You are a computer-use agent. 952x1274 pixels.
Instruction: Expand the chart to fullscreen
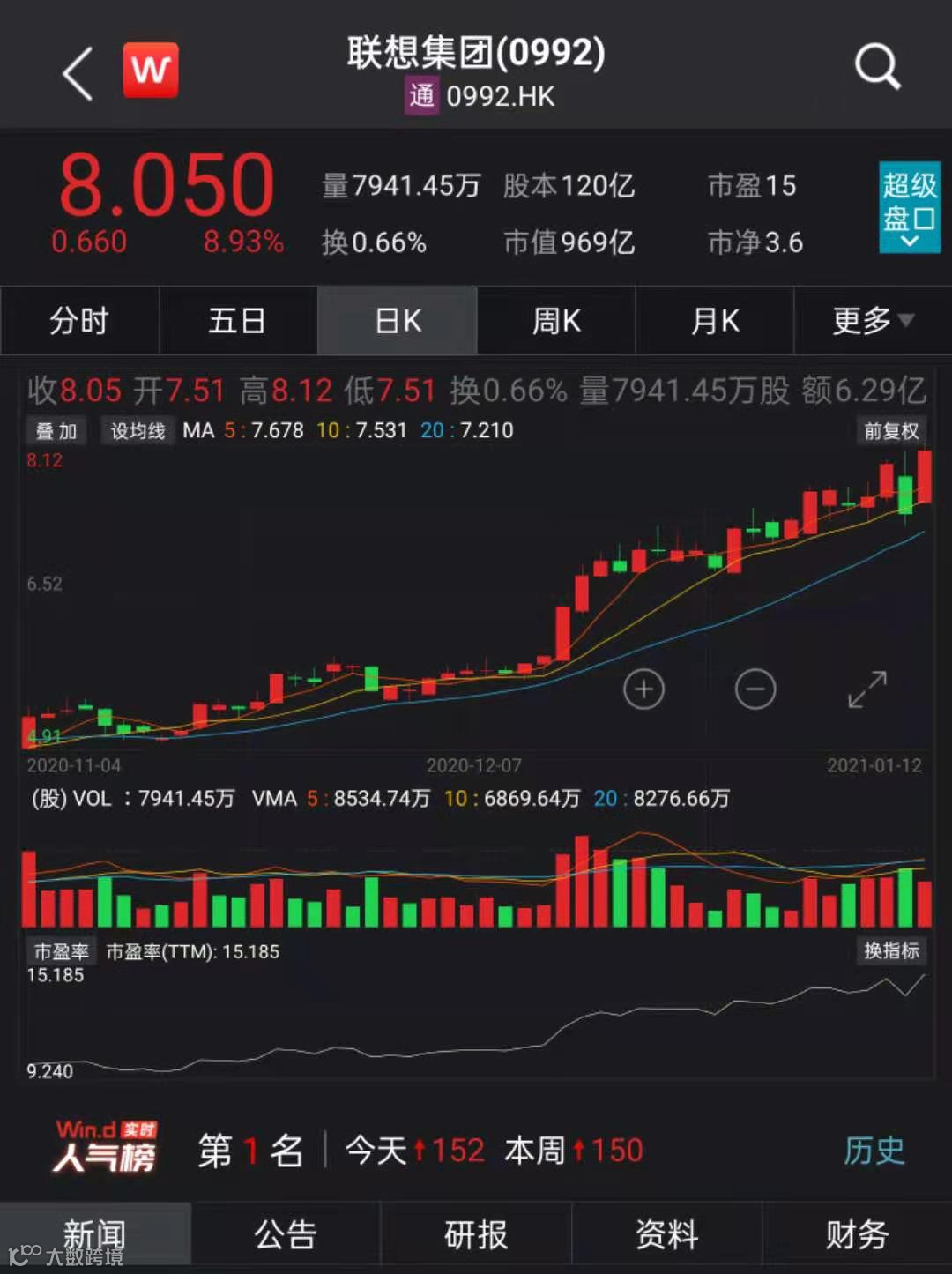(x=867, y=689)
